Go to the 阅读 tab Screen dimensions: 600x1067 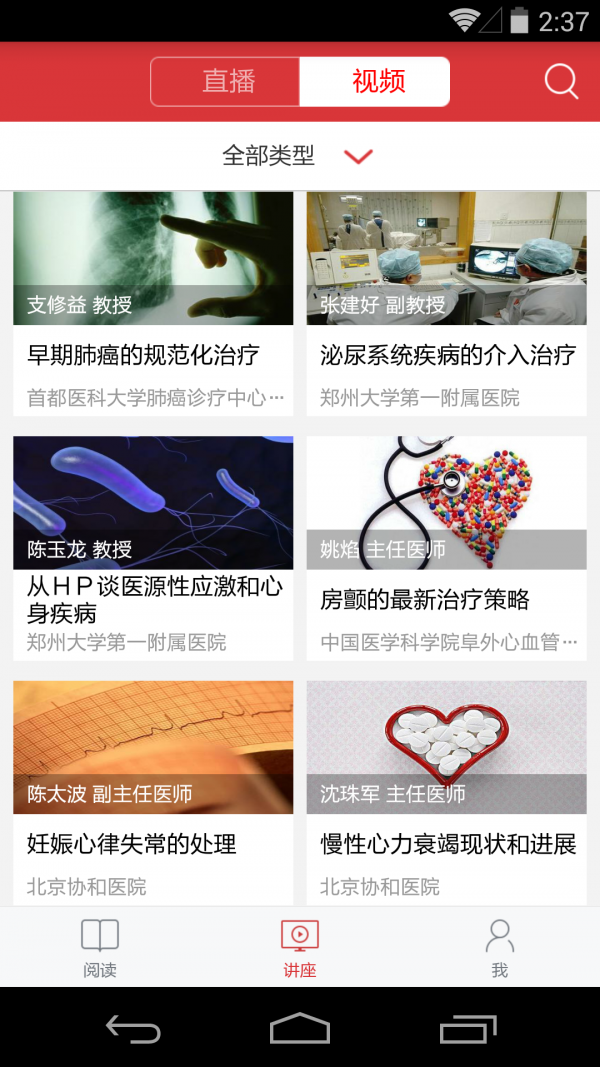click(x=100, y=948)
